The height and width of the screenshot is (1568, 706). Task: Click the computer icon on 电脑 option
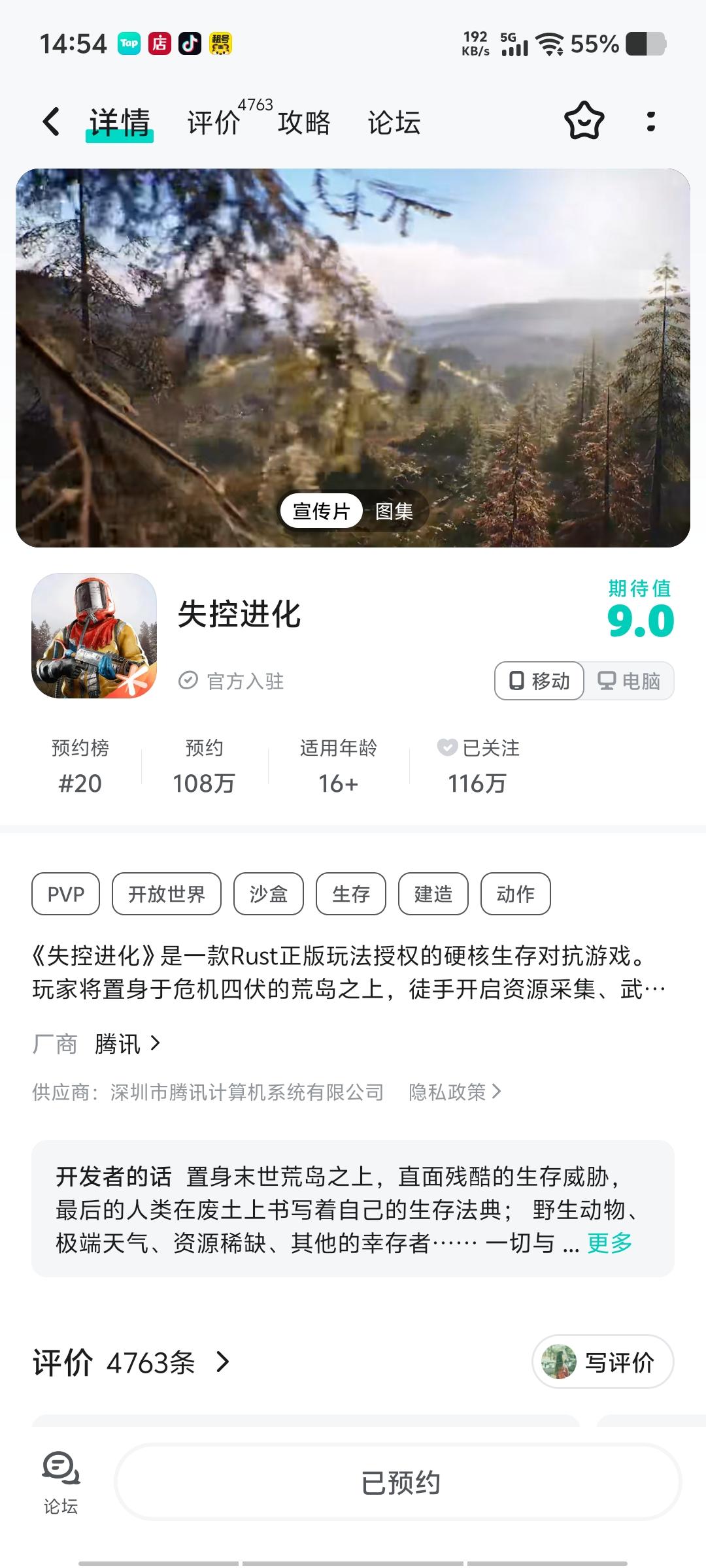[x=605, y=680]
